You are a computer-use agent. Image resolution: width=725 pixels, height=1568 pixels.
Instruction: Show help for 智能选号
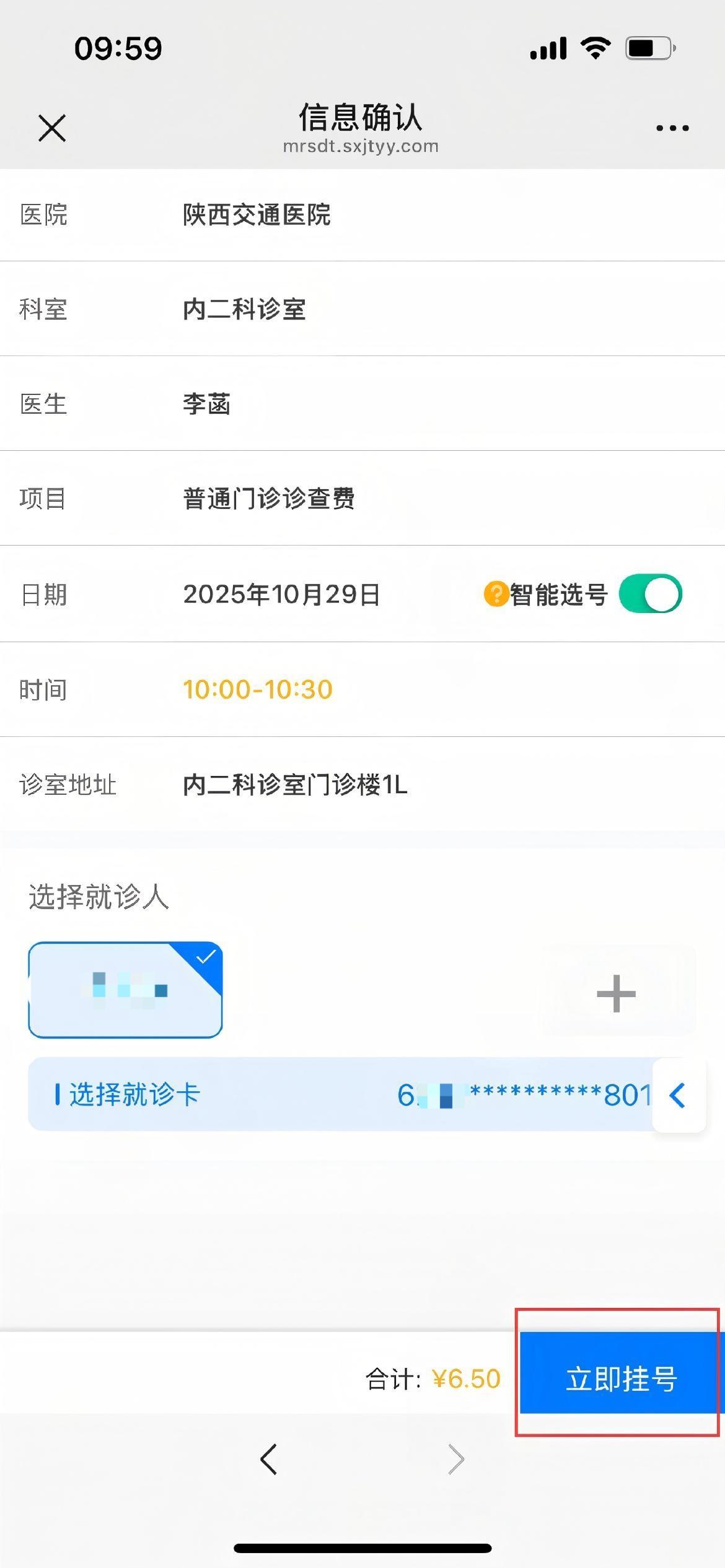pos(495,594)
